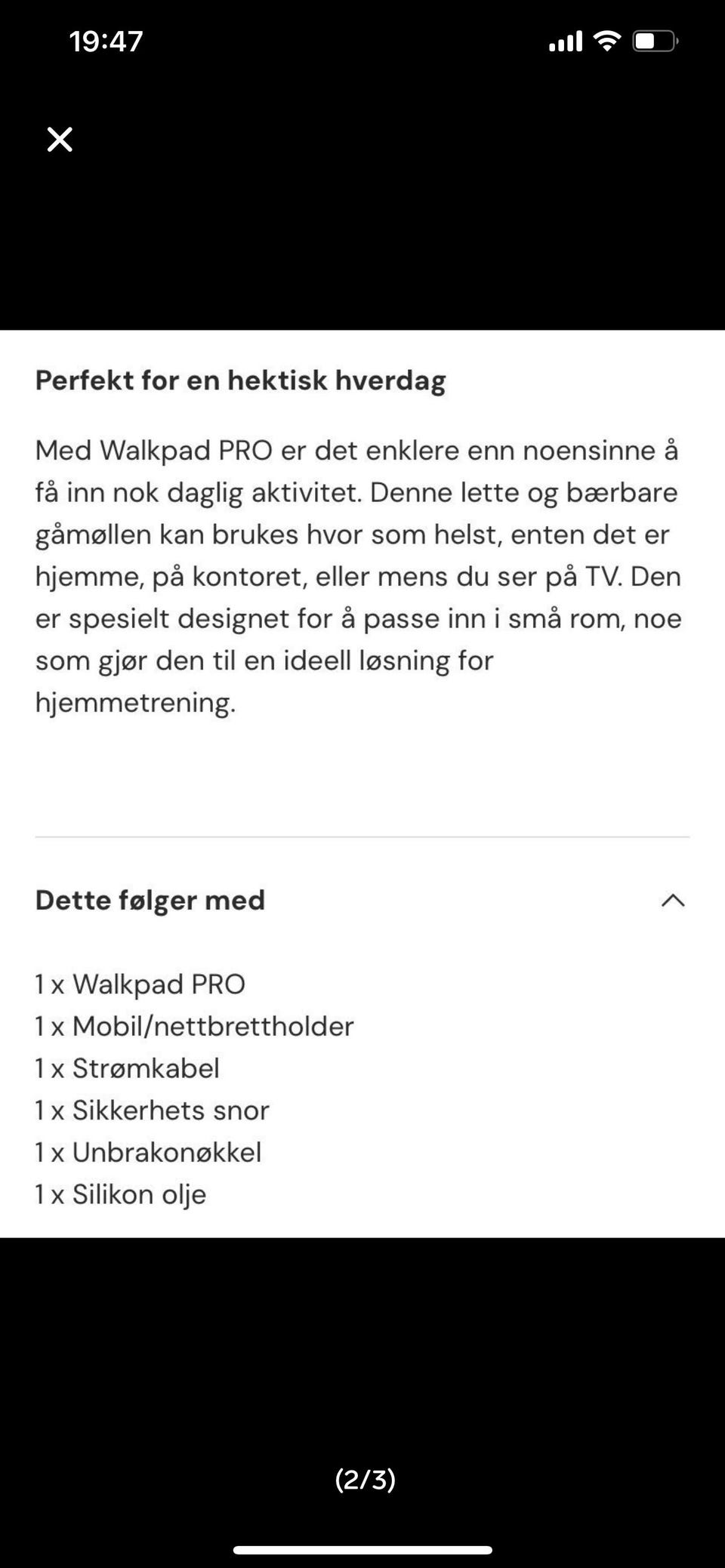
Task: Tap the Wi-Fi icon in the status bar
Action: pyautogui.click(x=606, y=39)
